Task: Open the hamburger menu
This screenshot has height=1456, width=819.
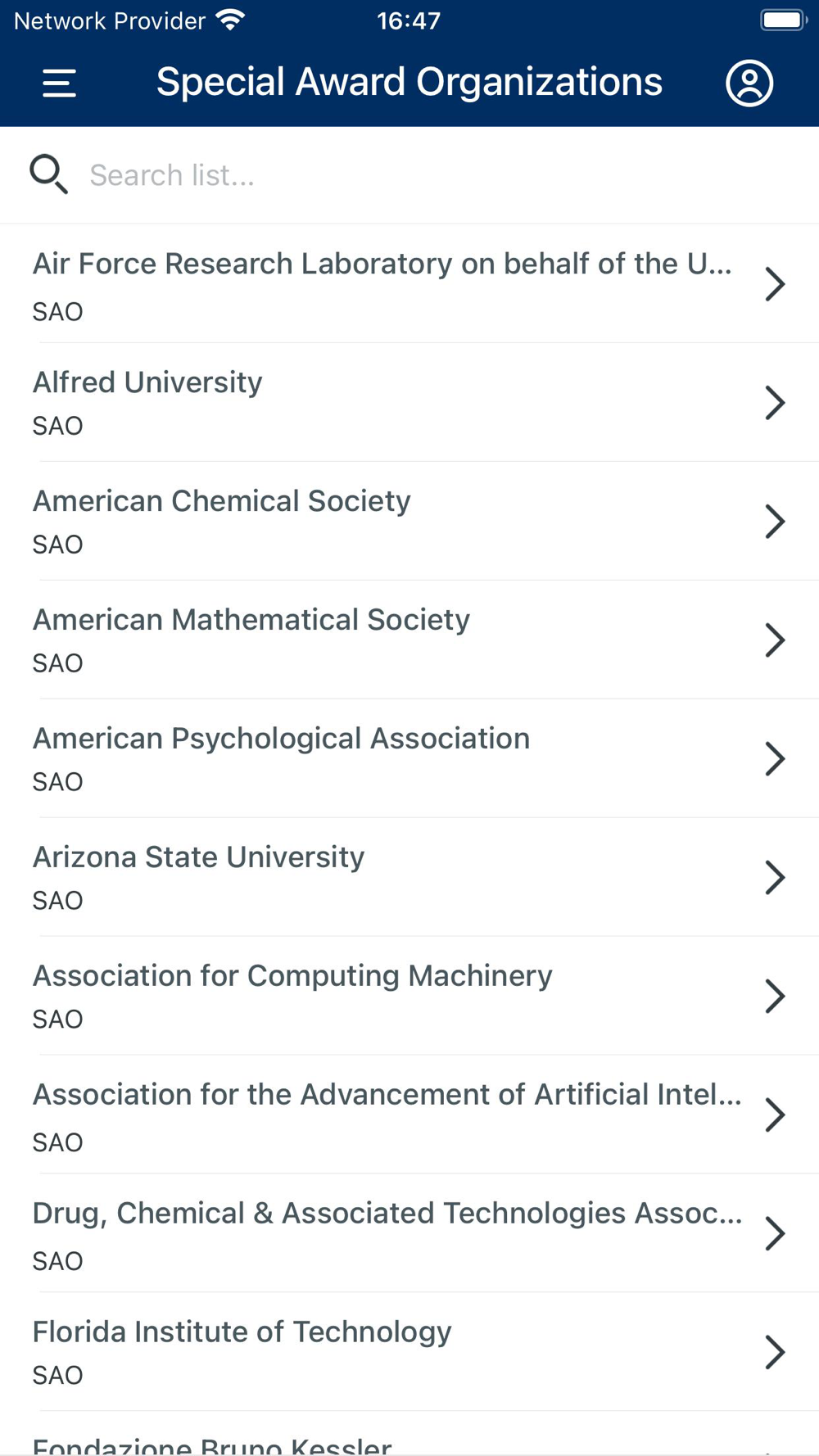Action: 59,83
